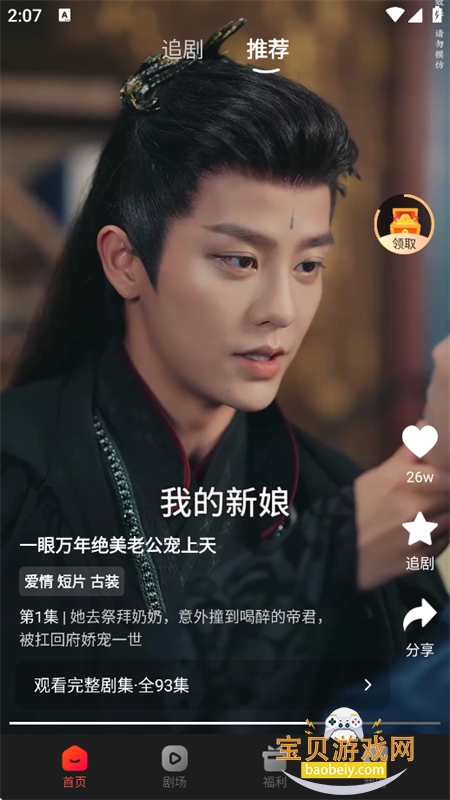Switch to the 追剧 top tab

coord(182,49)
